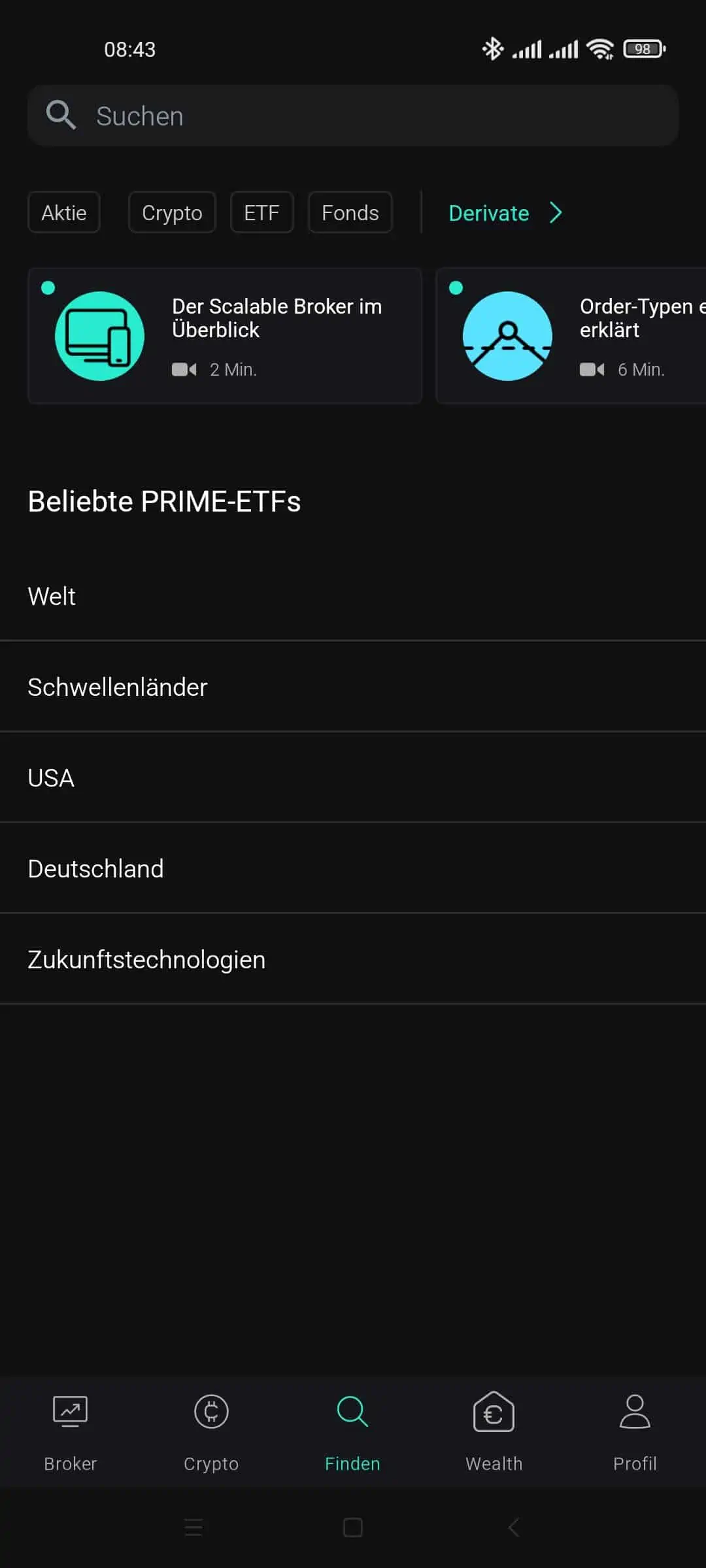The height and width of the screenshot is (1568, 706).
Task: Open Schwellenländer ETFs
Action: tap(353, 687)
